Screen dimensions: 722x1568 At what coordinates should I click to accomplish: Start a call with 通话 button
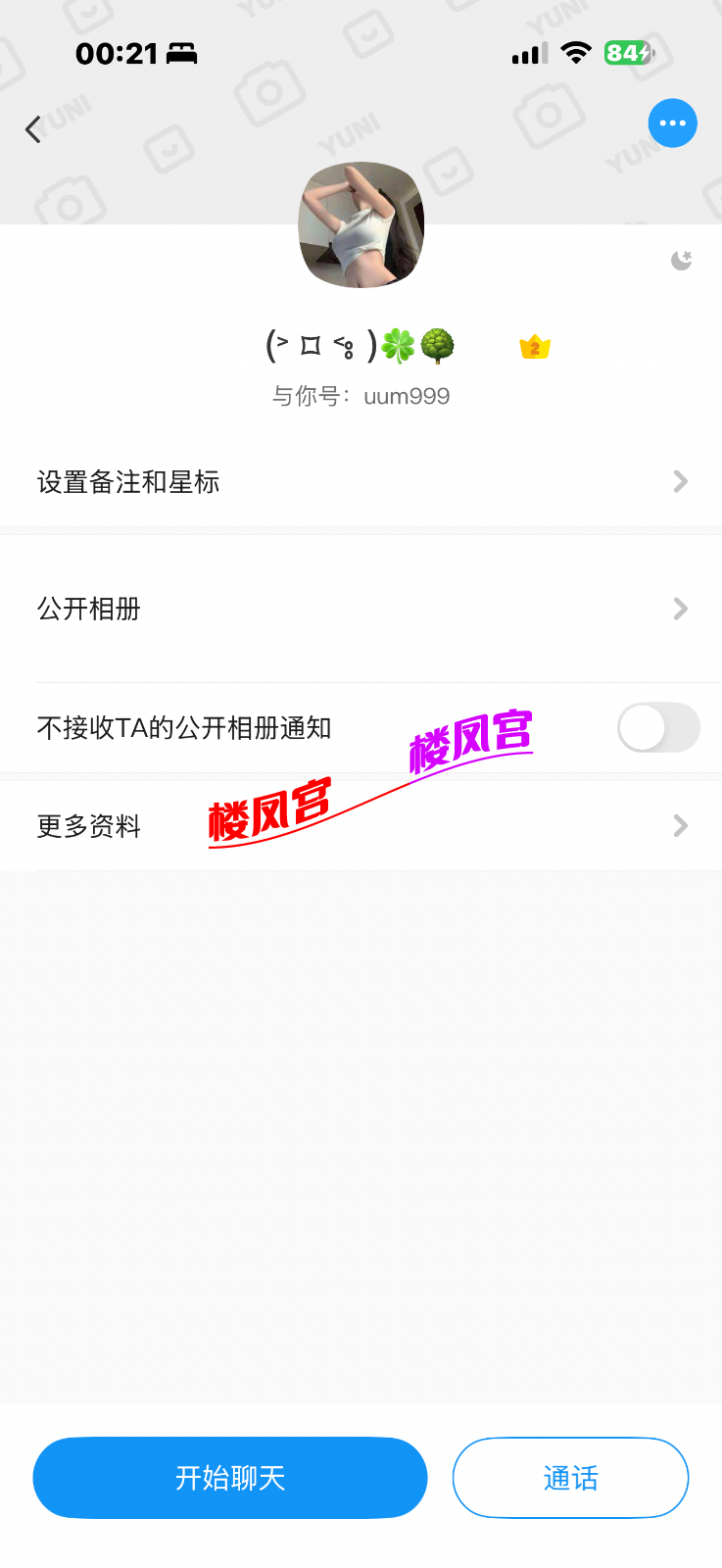point(570,1477)
